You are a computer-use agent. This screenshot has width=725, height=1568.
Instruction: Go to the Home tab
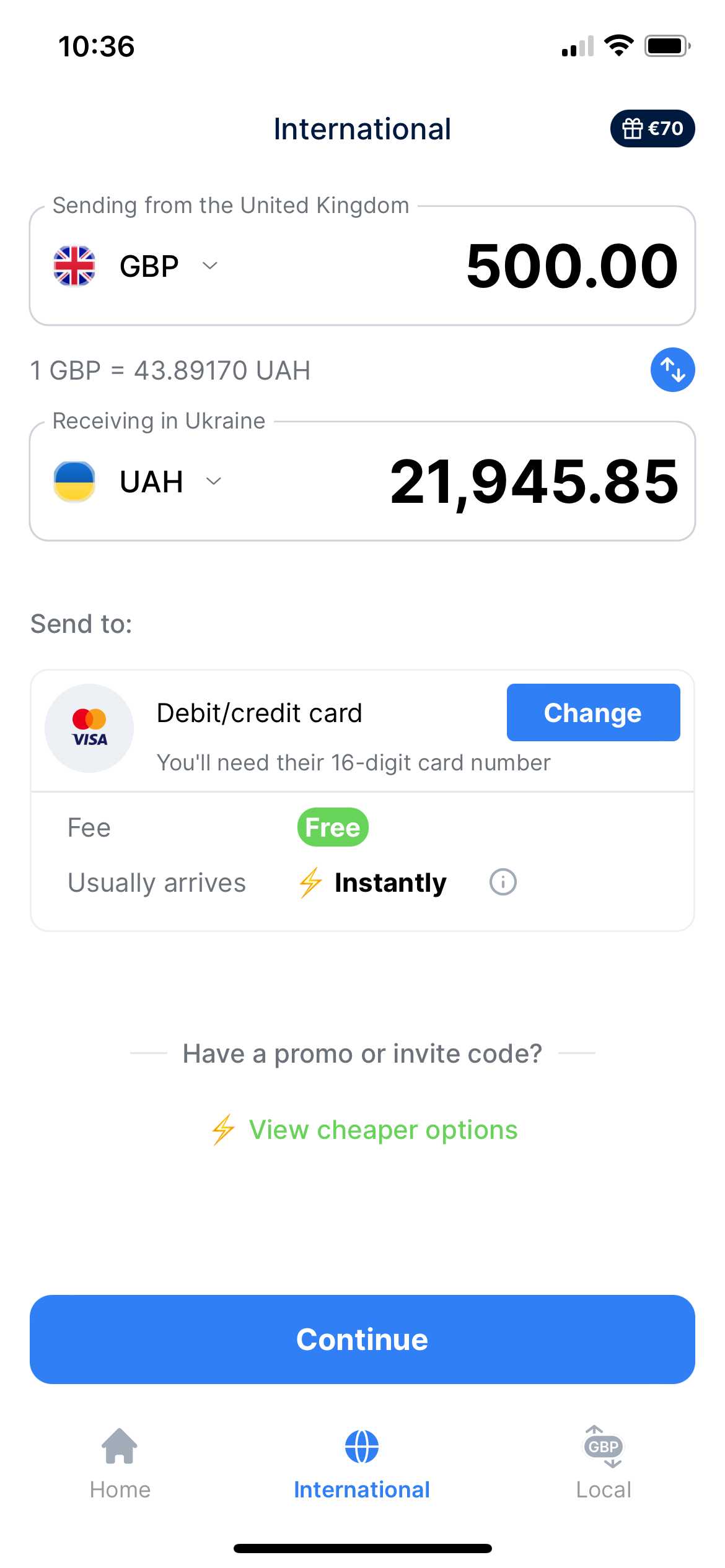(120, 1460)
